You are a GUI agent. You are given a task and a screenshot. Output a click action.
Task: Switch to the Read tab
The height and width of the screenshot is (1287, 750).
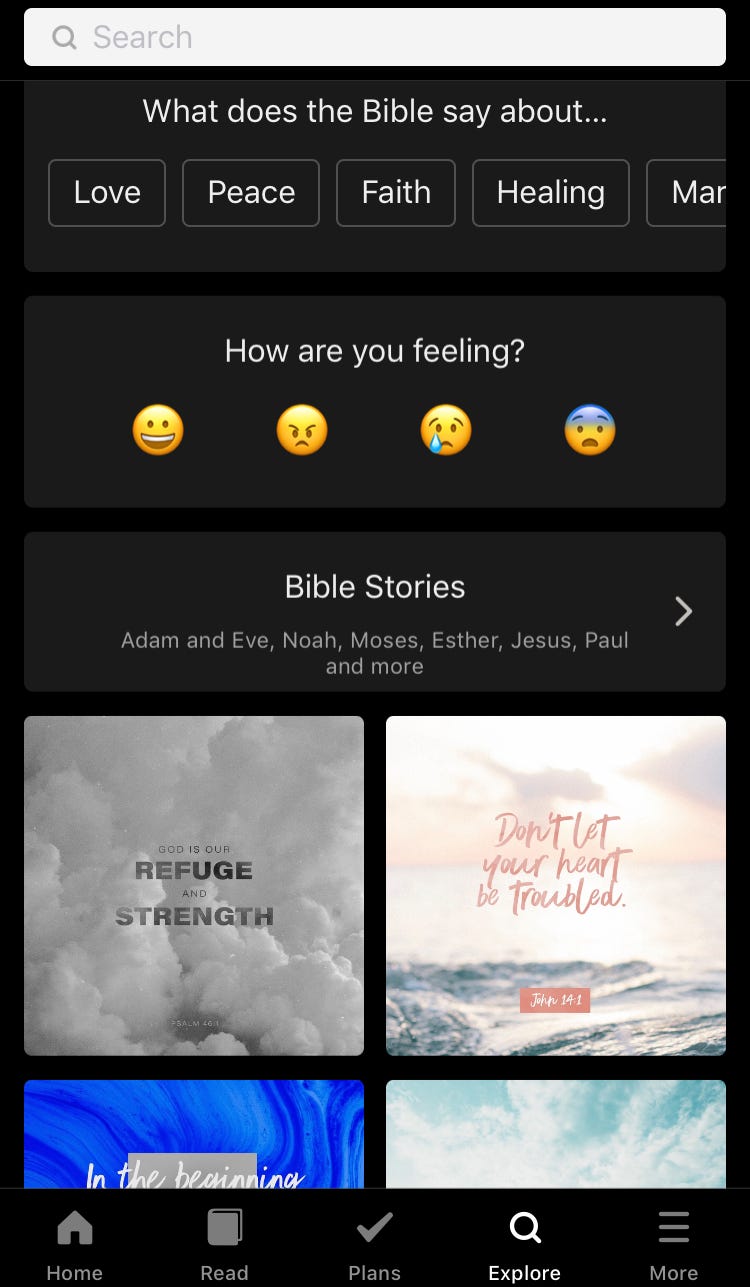point(224,1245)
